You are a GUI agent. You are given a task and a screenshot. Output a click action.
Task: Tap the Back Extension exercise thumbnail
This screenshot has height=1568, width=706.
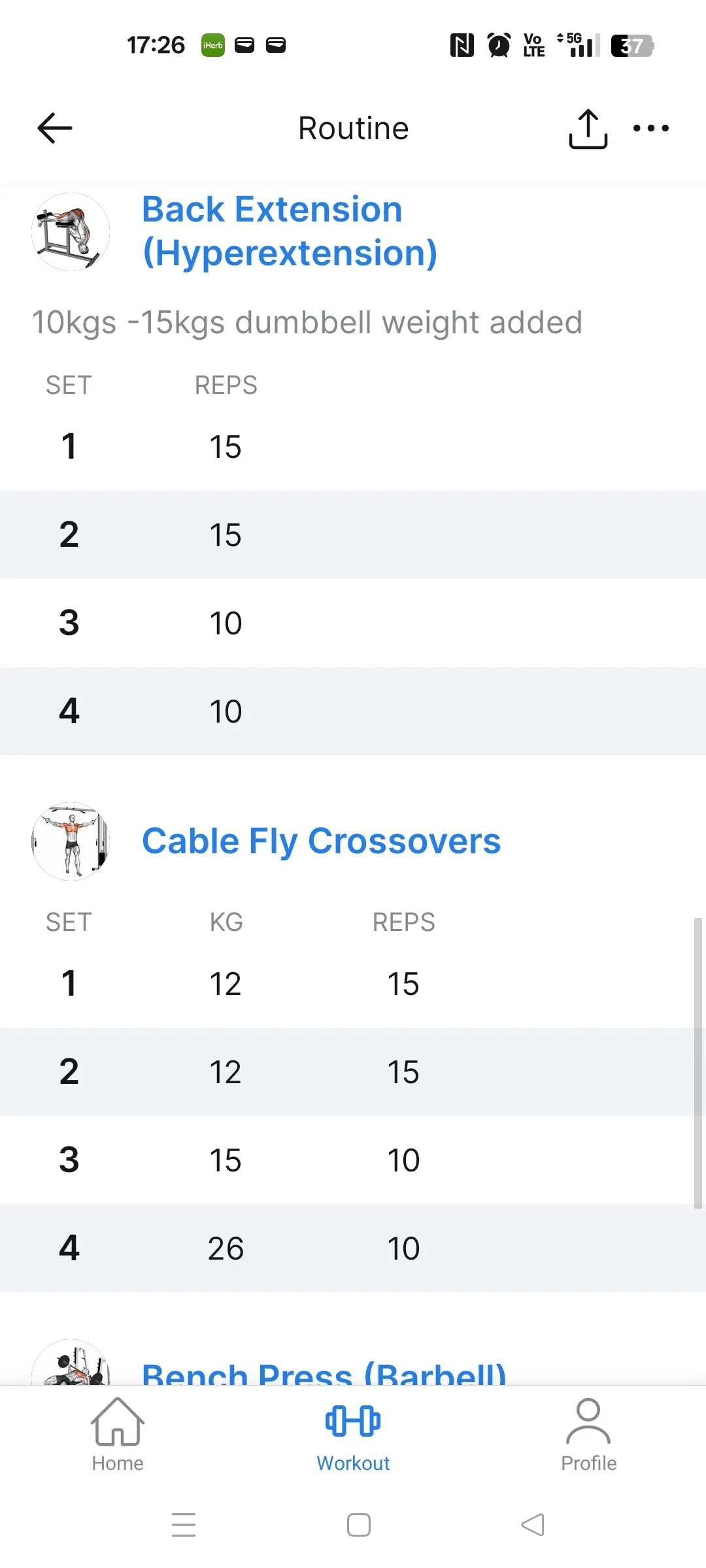[71, 232]
